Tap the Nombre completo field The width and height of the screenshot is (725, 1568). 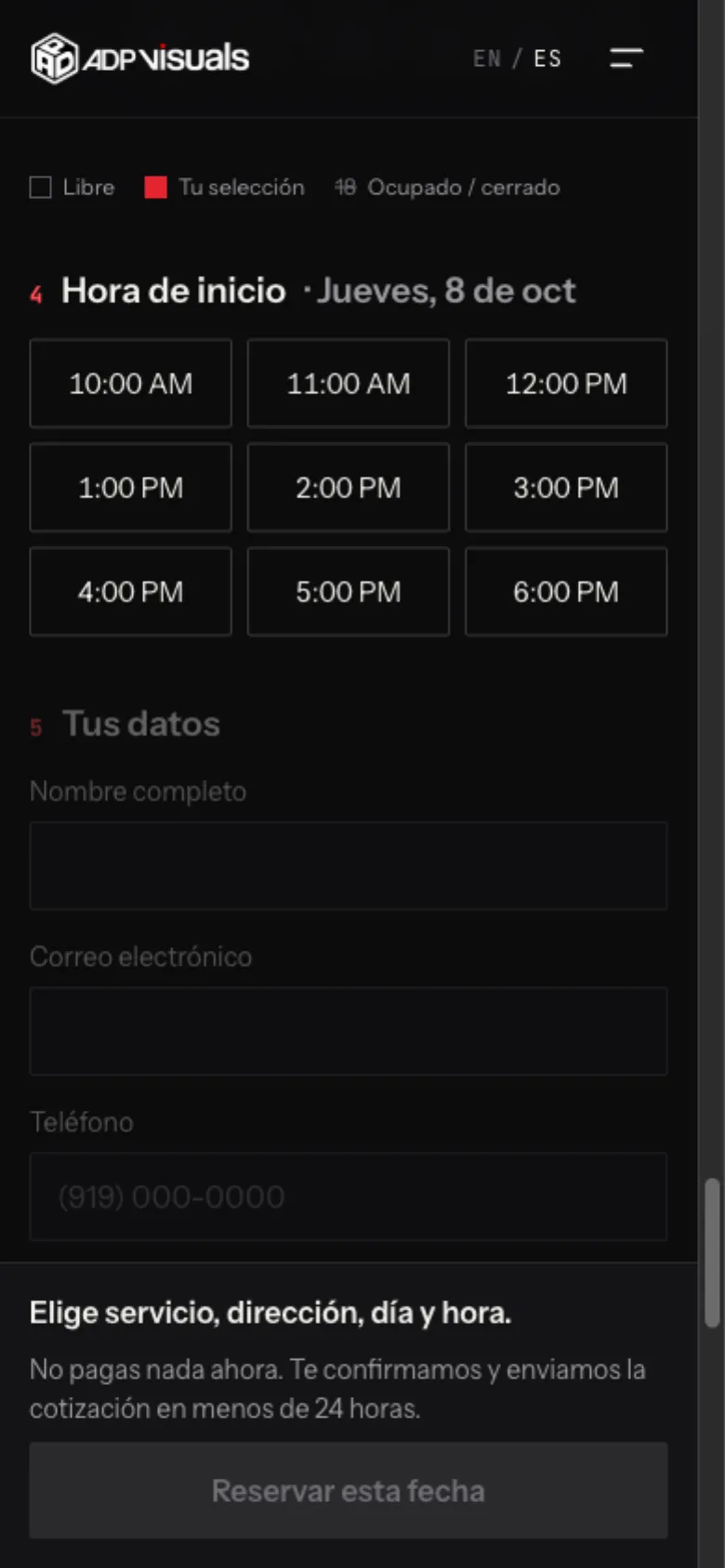[349, 866]
